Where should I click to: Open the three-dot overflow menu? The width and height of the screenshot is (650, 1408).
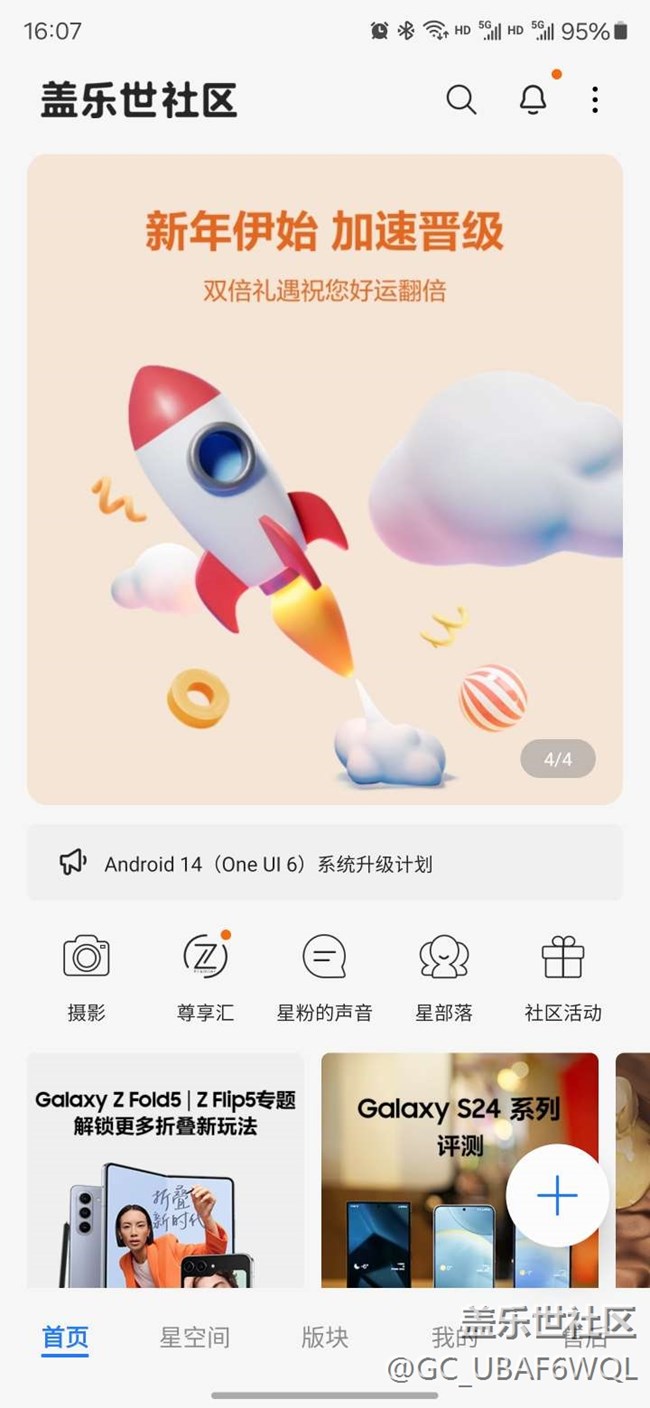click(x=595, y=100)
